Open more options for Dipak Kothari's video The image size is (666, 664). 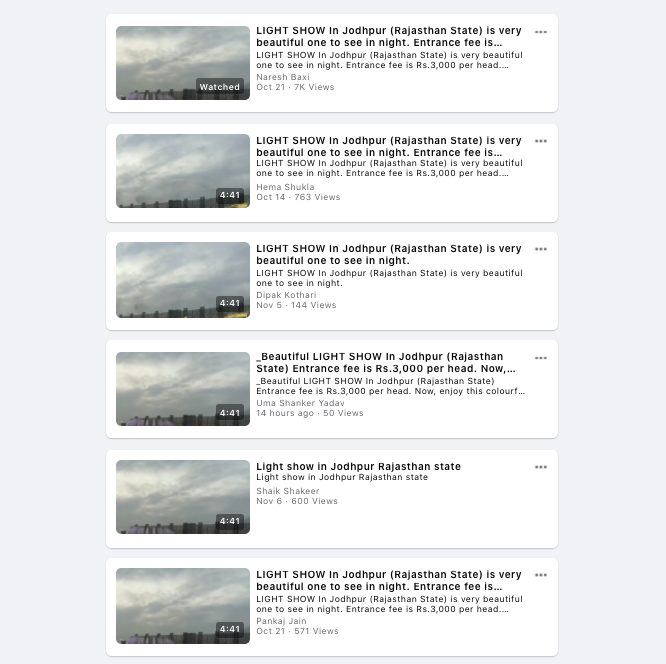point(541,249)
